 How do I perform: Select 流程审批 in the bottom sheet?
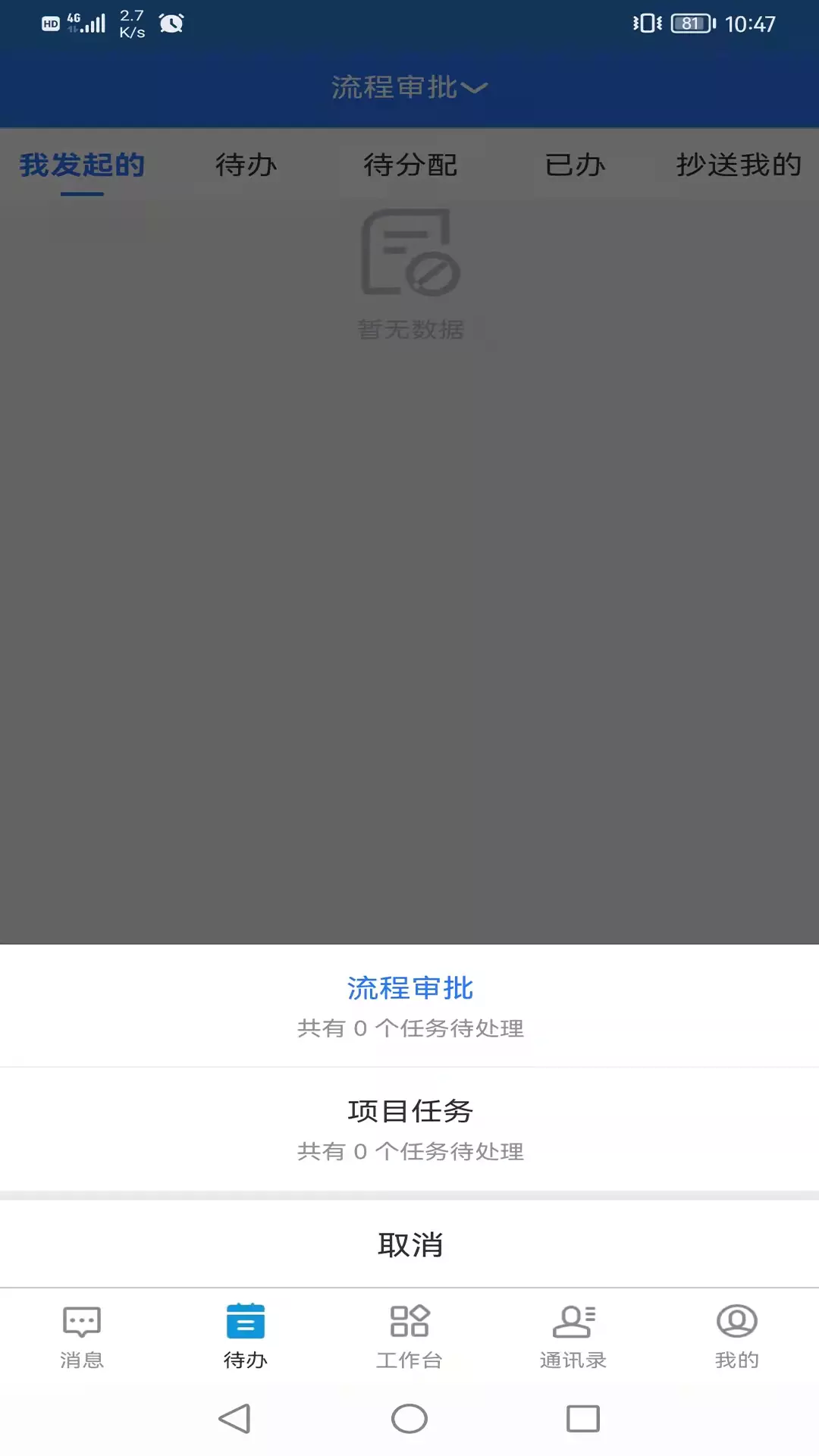click(409, 1006)
